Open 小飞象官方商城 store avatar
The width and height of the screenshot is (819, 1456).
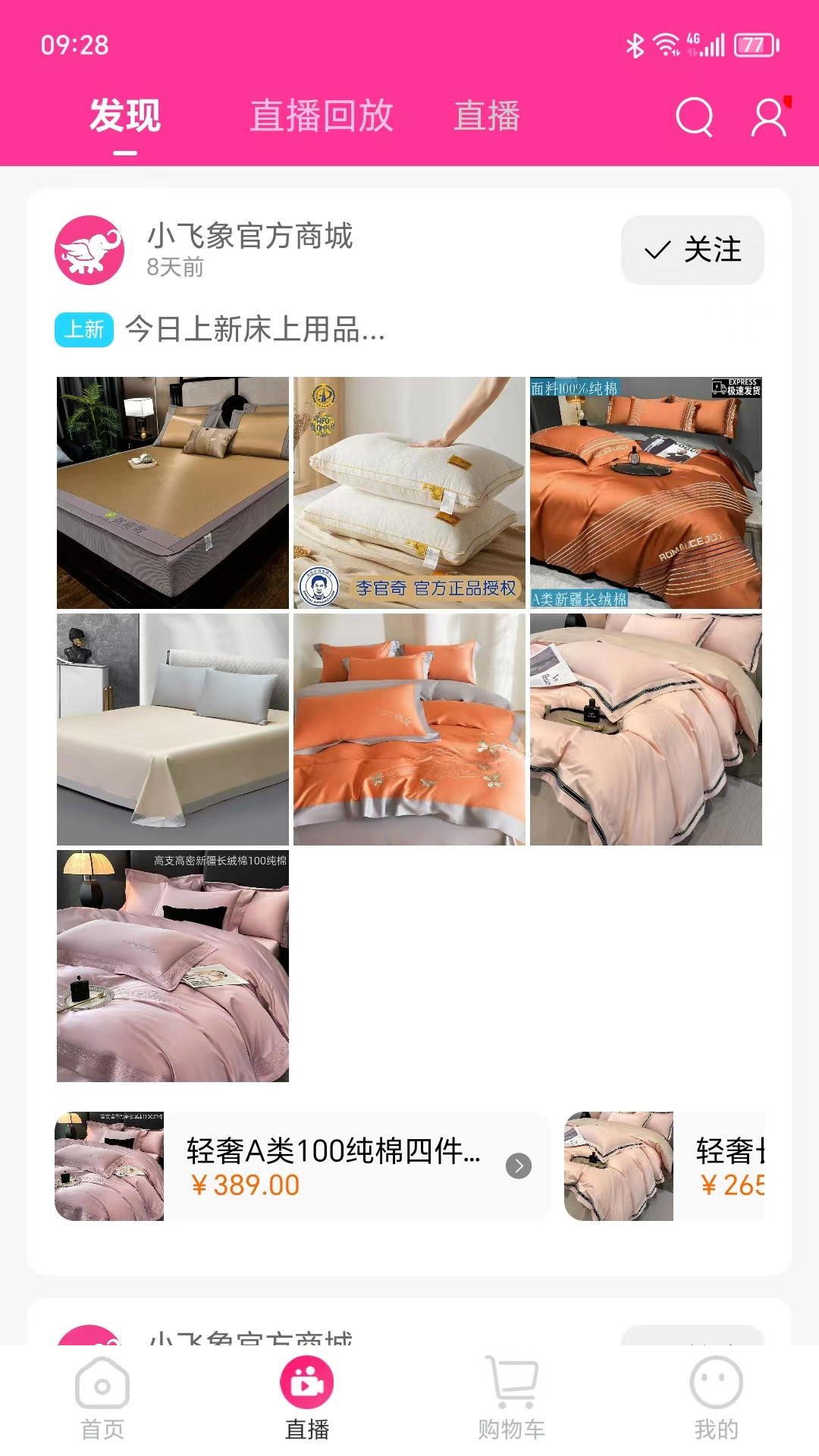pyautogui.click(x=89, y=250)
